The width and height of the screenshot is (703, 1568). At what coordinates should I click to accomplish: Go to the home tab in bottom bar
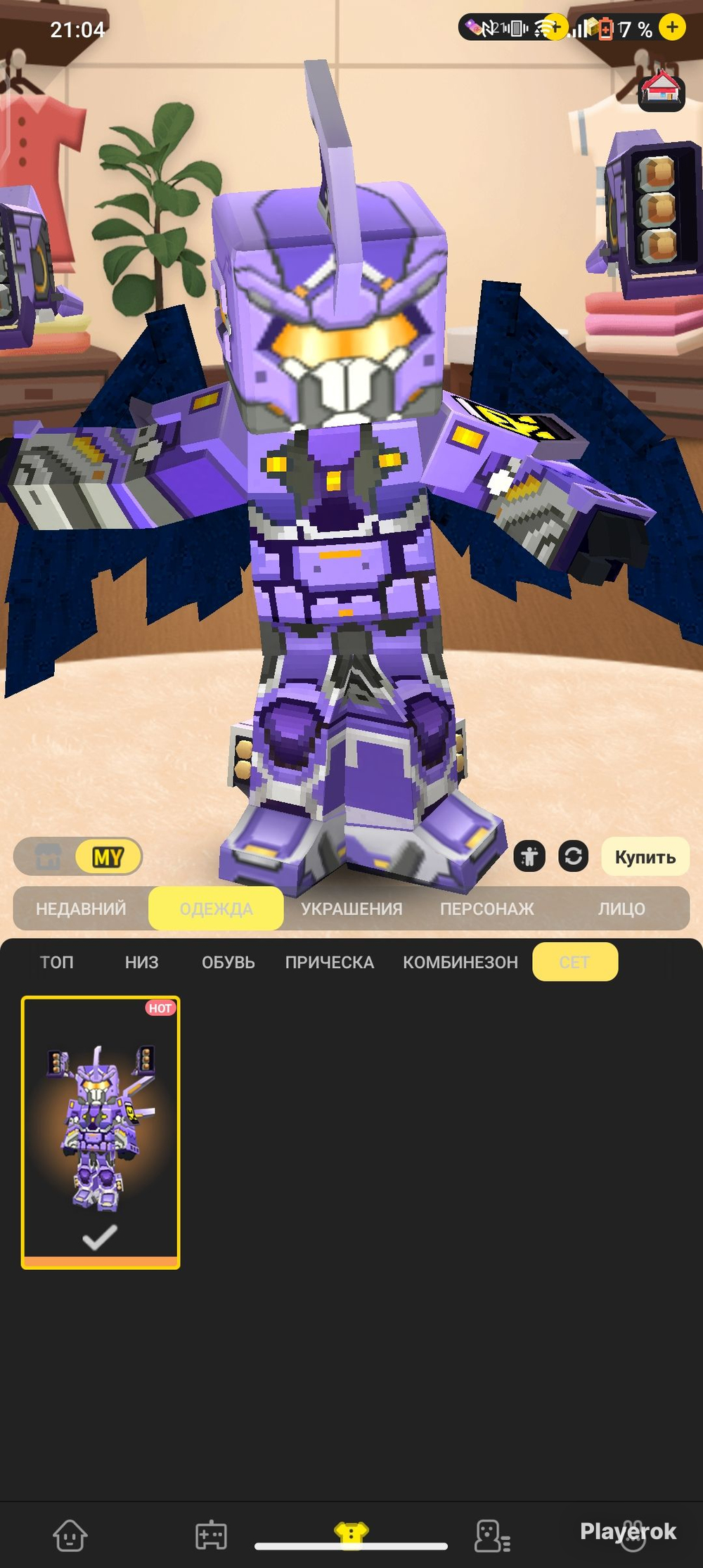click(x=70, y=1535)
